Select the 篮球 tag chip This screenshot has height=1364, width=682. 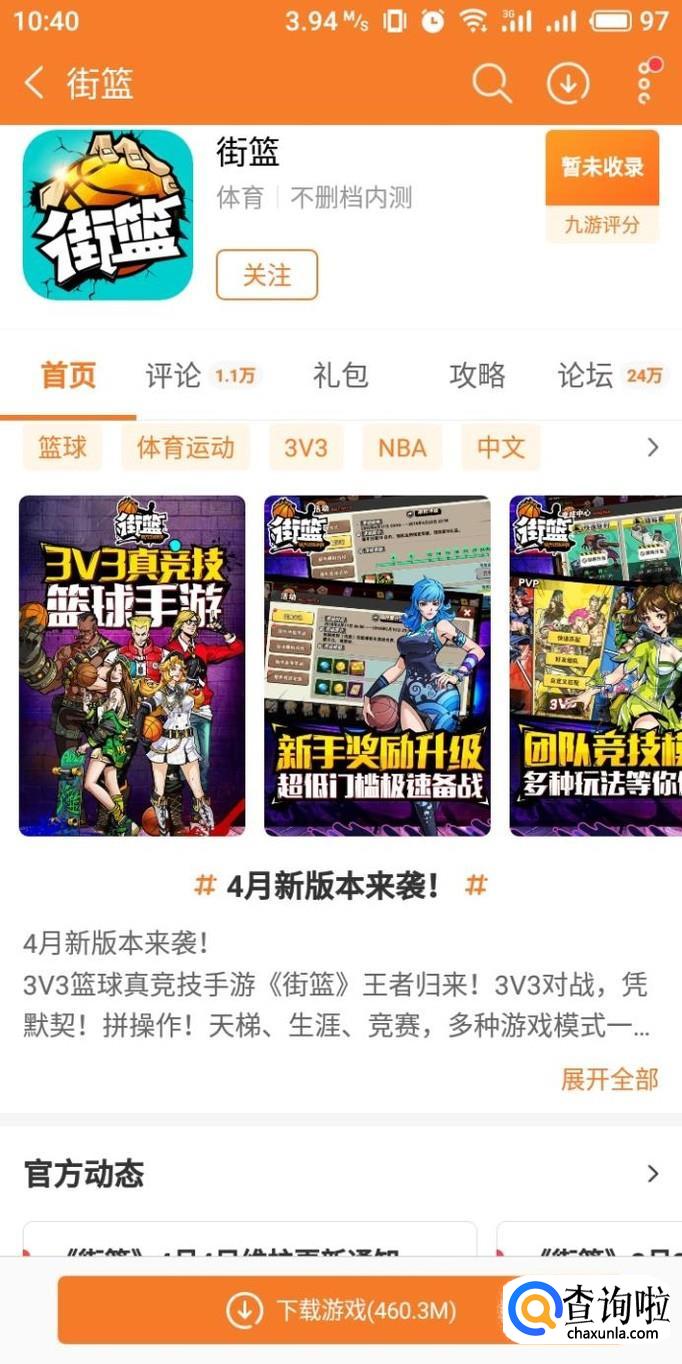pos(63,447)
